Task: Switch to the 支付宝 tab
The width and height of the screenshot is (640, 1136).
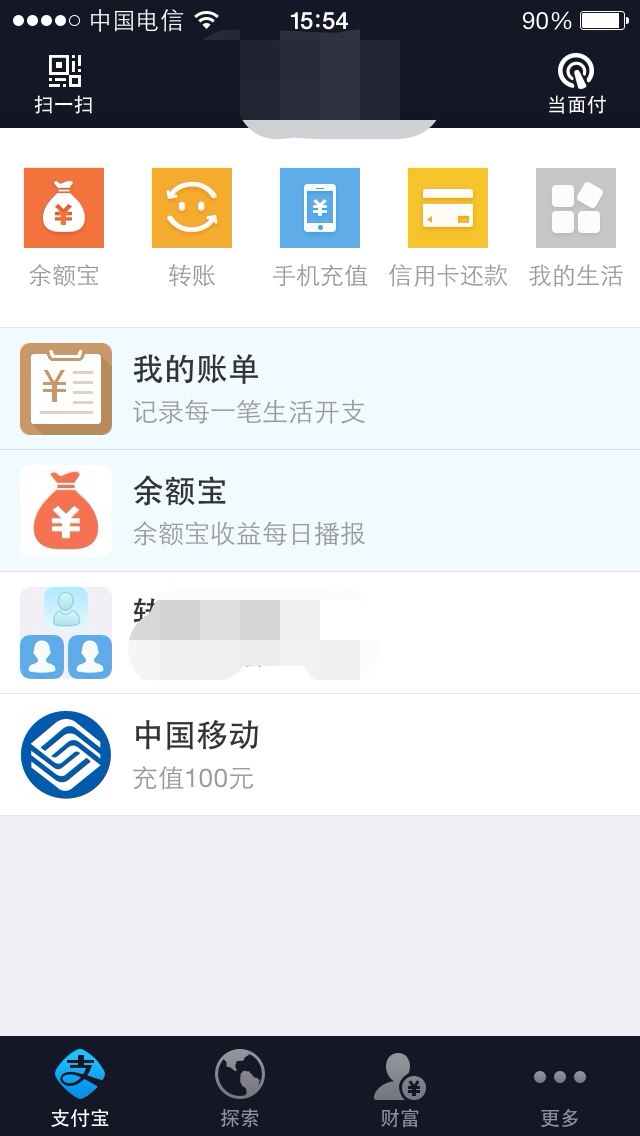Action: point(80,1087)
